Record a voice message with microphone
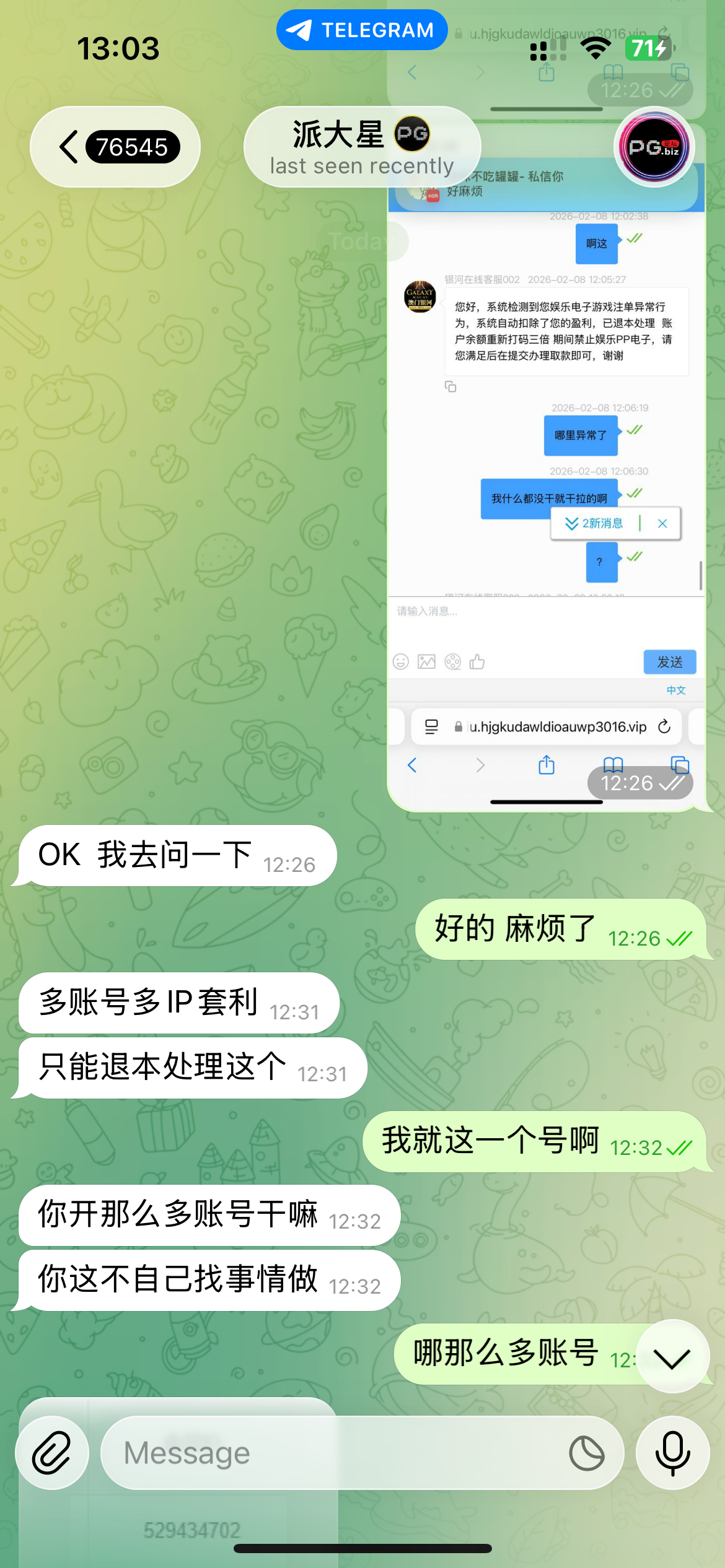 [672, 1452]
